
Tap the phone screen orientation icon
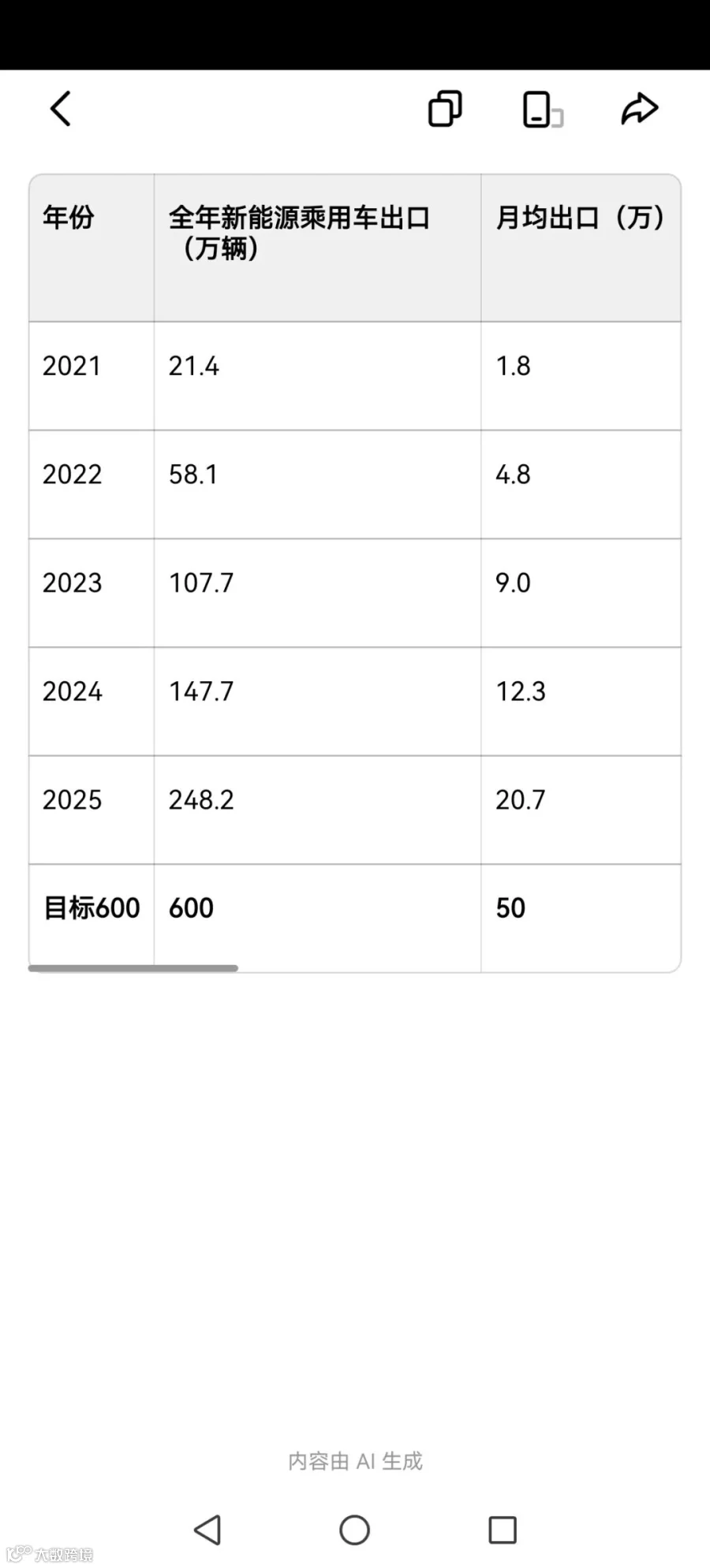543,110
